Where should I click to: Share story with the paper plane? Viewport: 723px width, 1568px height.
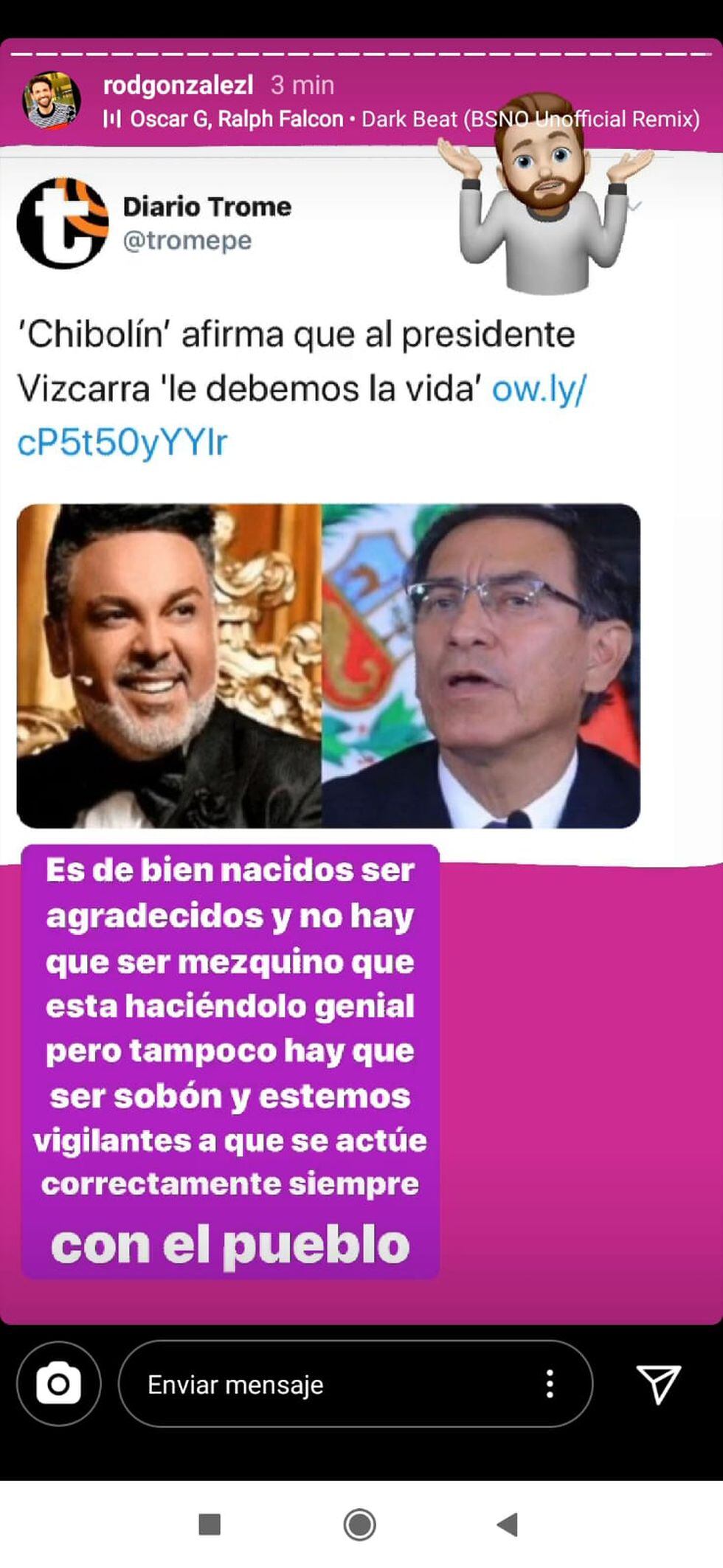click(658, 1384)
